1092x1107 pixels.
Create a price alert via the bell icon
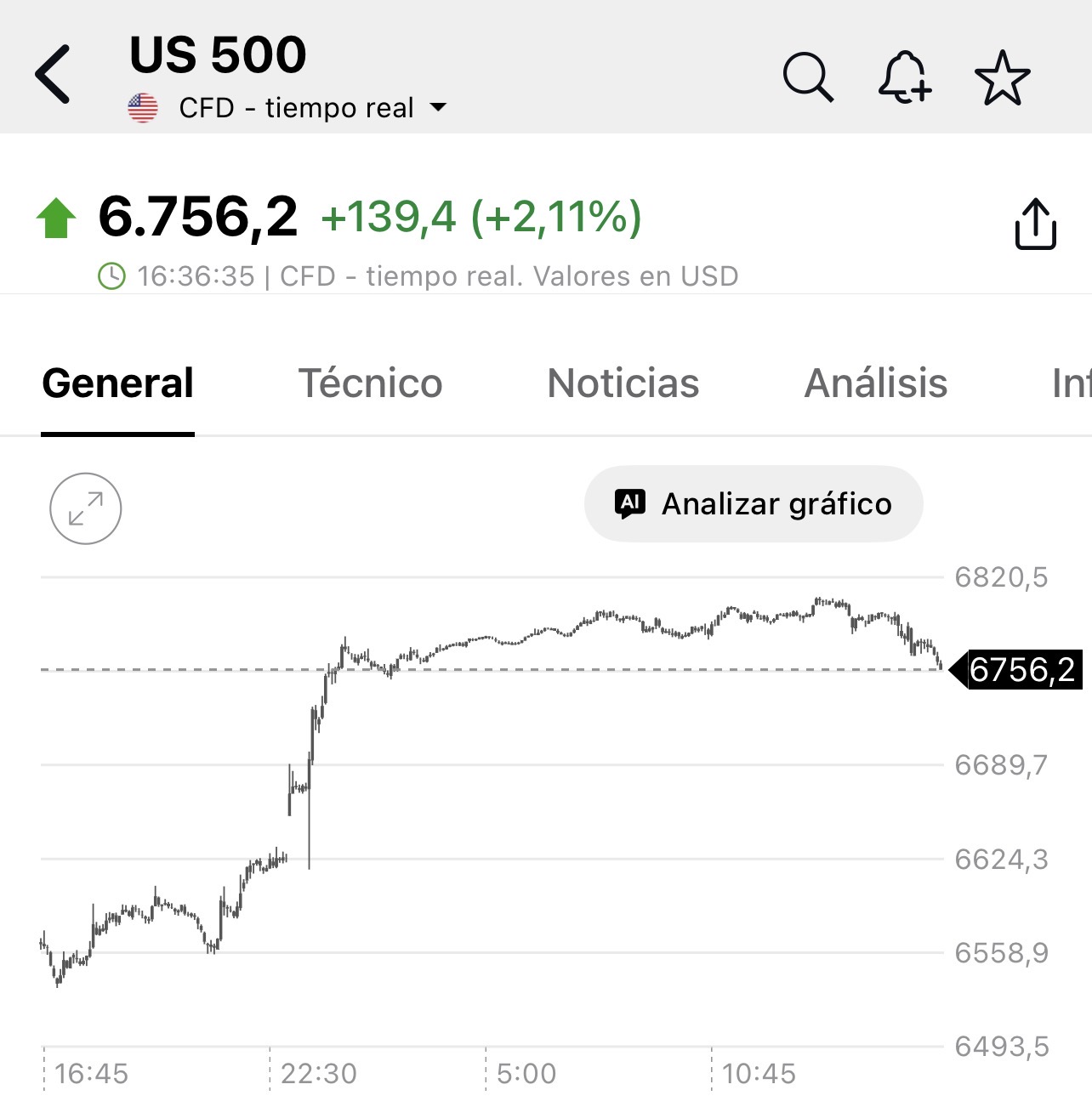coord(906,77)
